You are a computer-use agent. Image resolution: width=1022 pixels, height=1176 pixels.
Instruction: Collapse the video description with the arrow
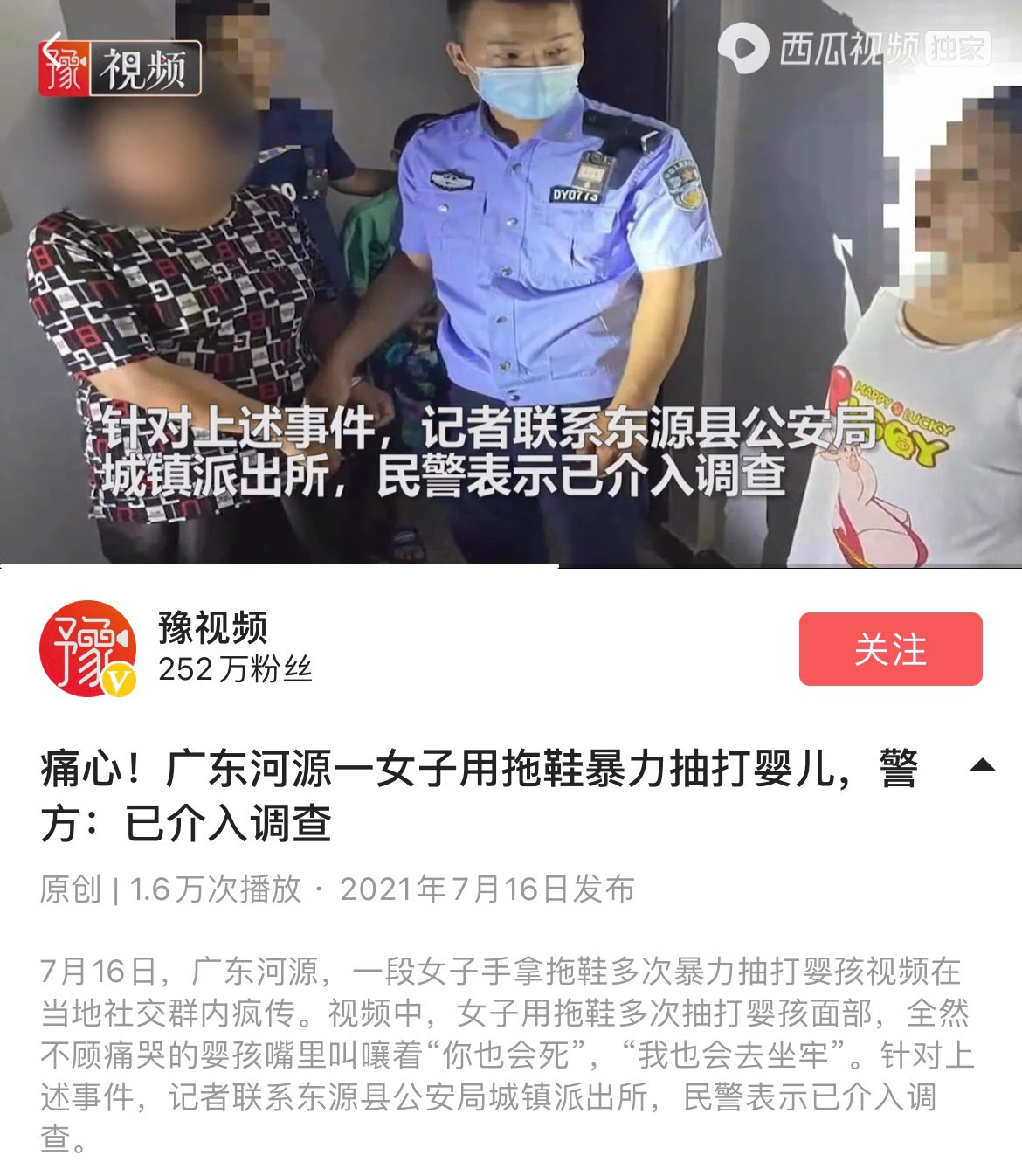[983, 766]
